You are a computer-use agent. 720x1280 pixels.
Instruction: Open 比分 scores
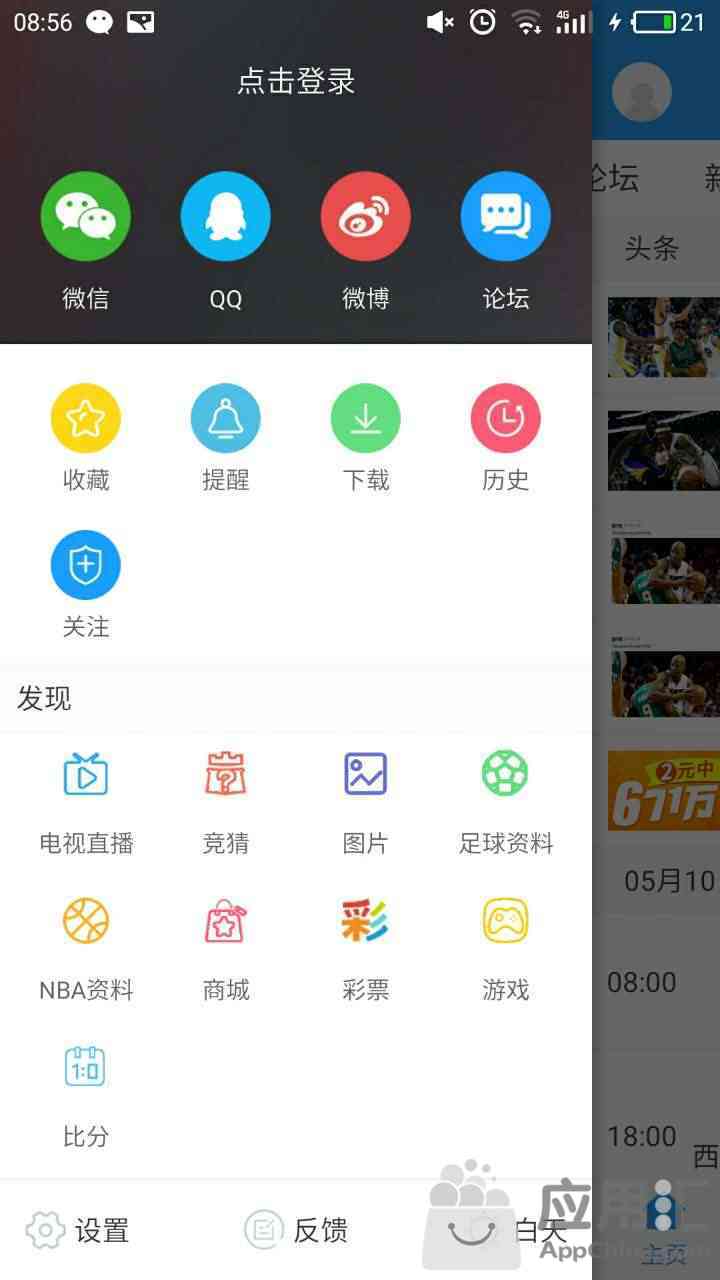click(86, 1068)
